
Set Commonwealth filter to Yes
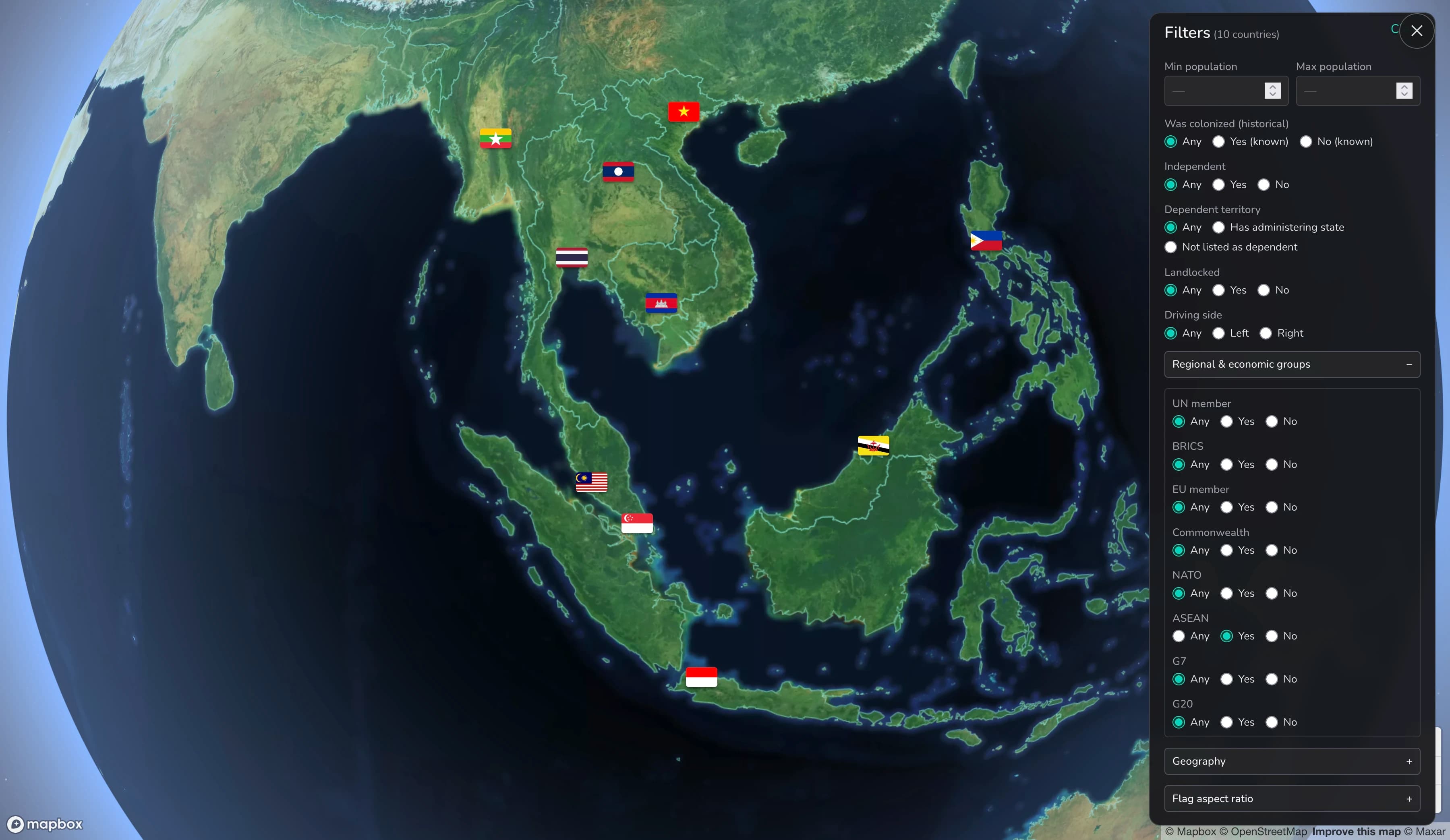1226,550
